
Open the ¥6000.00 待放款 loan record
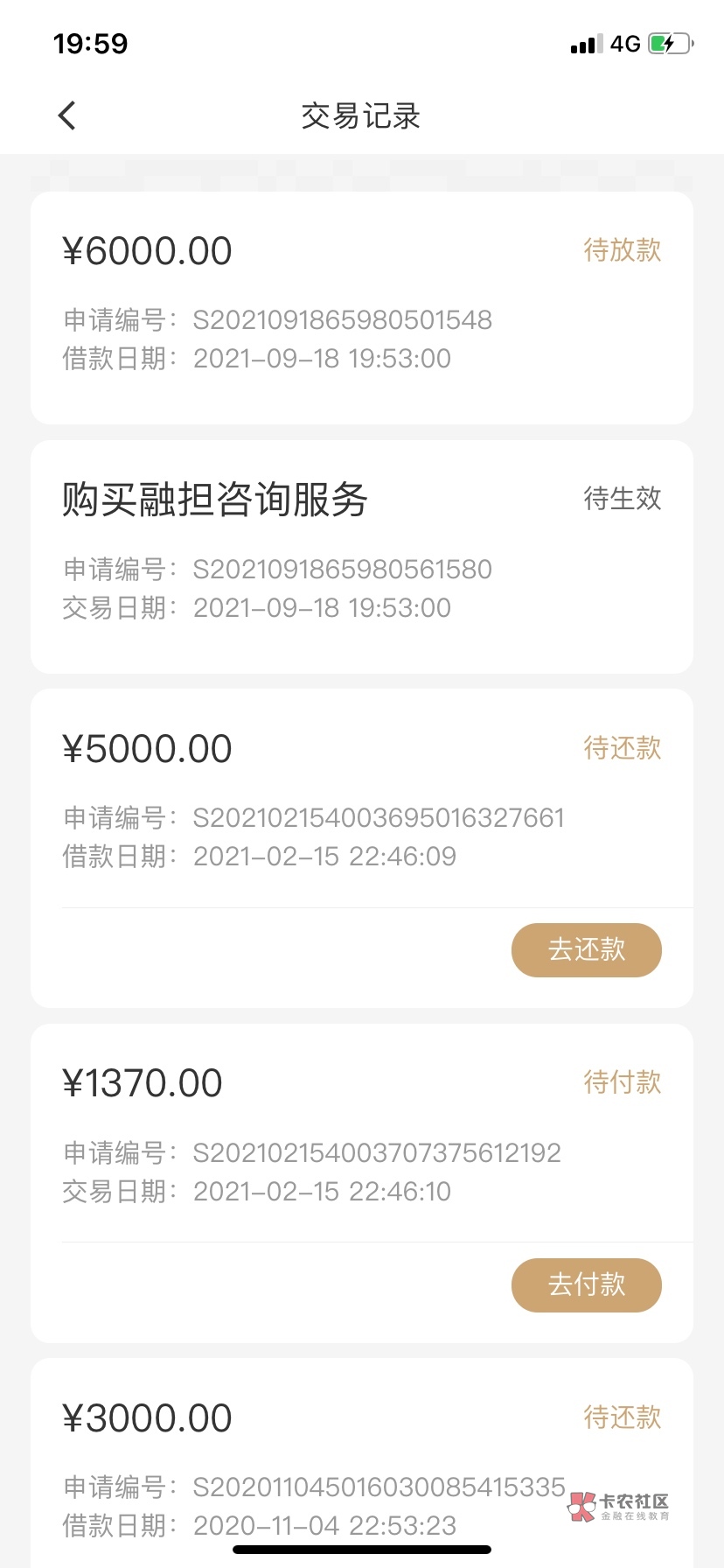pos(361,307)
